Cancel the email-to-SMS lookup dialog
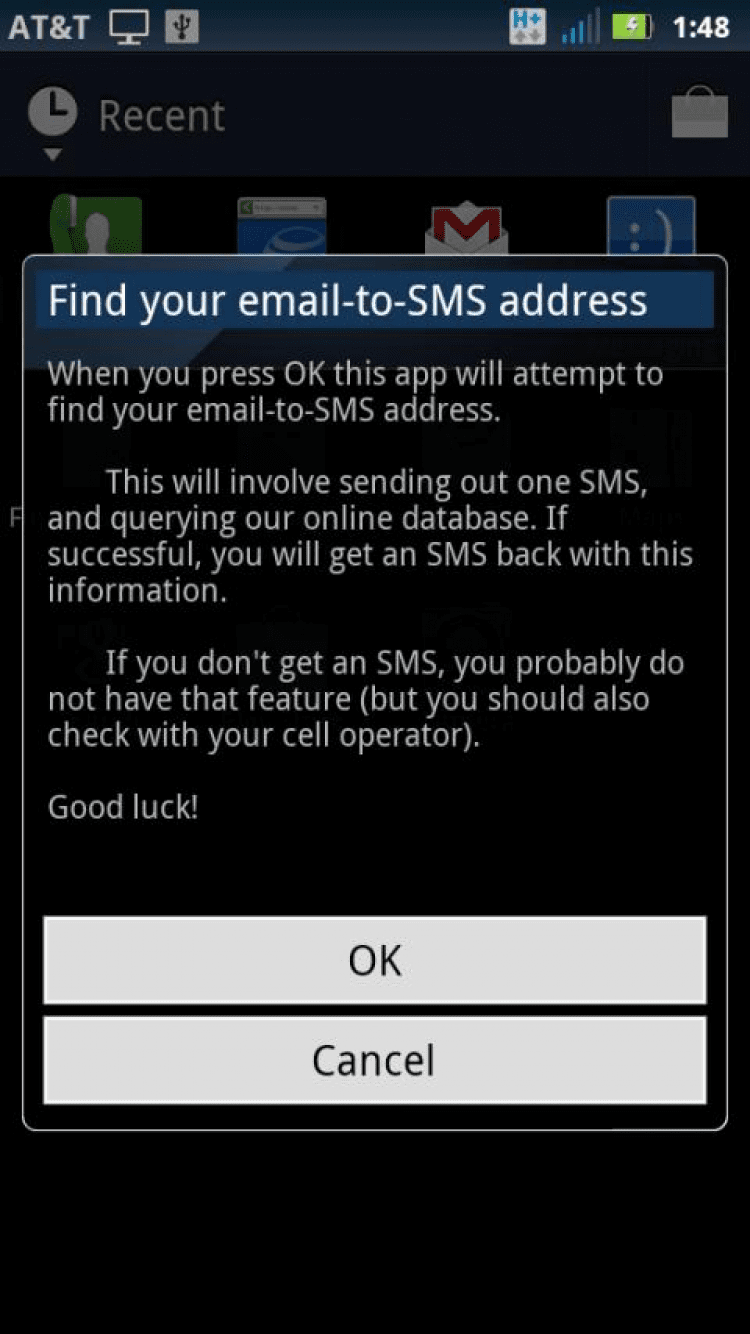Screen dimensions: 750x1334 tap(374, 1060)
